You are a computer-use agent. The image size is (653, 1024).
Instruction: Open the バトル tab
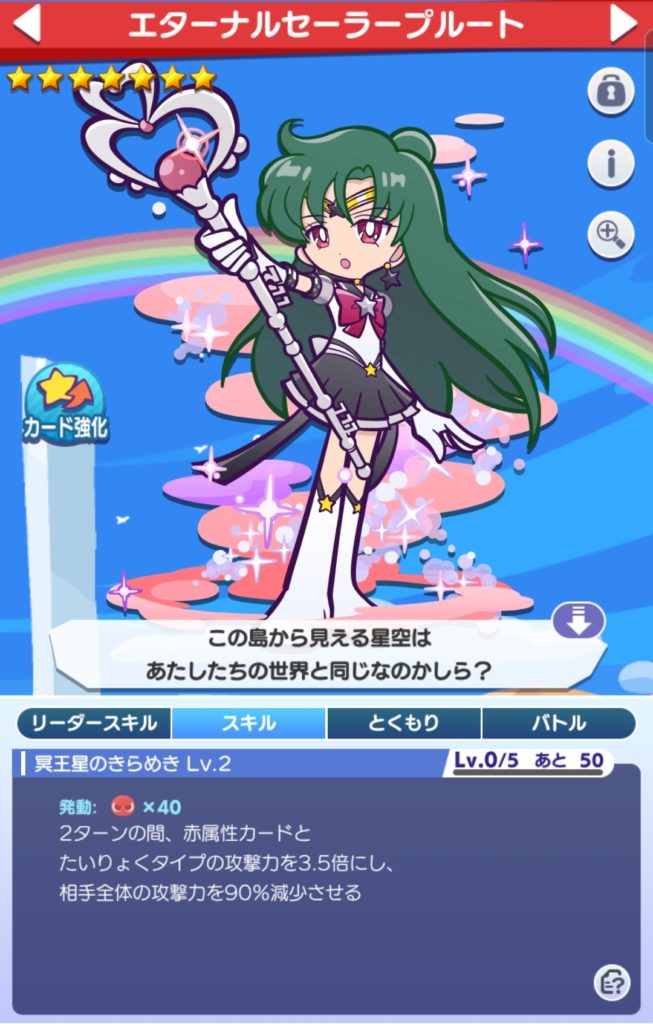(x=558, y=723)
